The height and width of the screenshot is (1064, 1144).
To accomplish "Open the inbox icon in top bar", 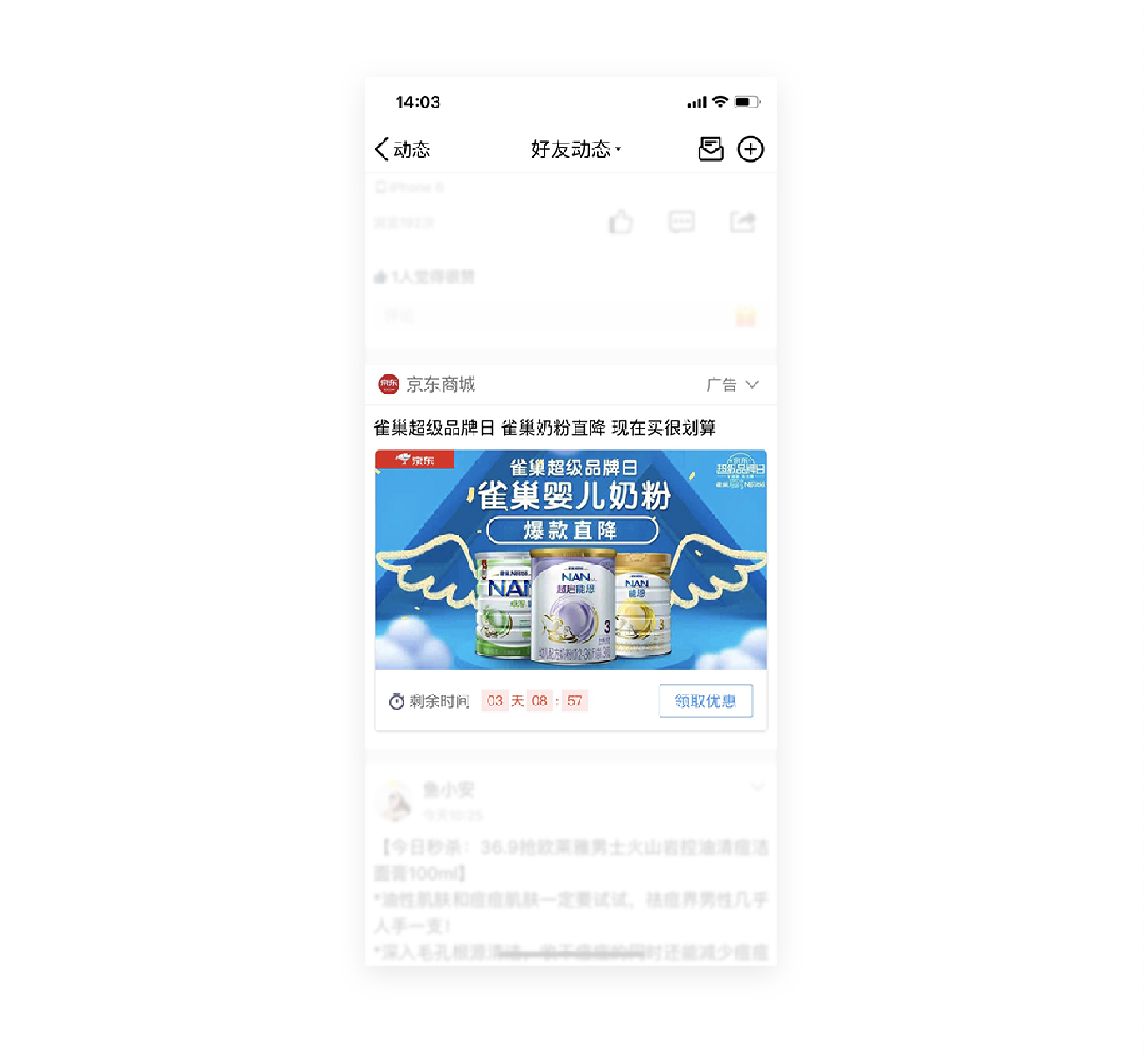I will point(710,149).
